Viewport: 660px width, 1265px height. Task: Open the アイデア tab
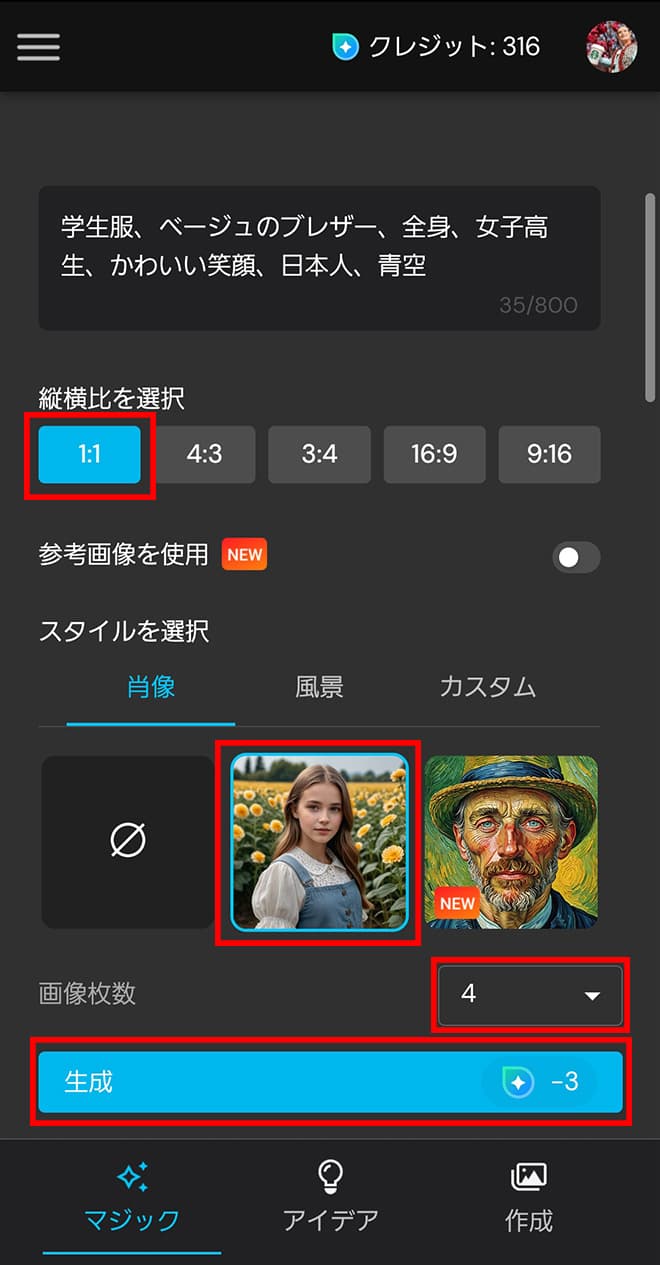pos(330,1198)
